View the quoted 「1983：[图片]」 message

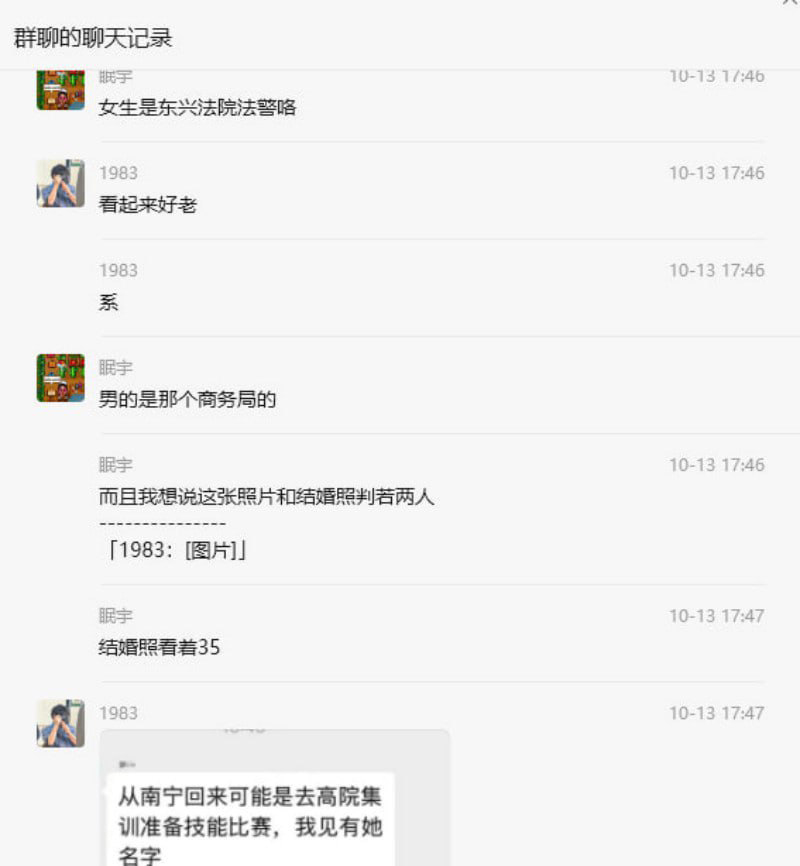176,551
